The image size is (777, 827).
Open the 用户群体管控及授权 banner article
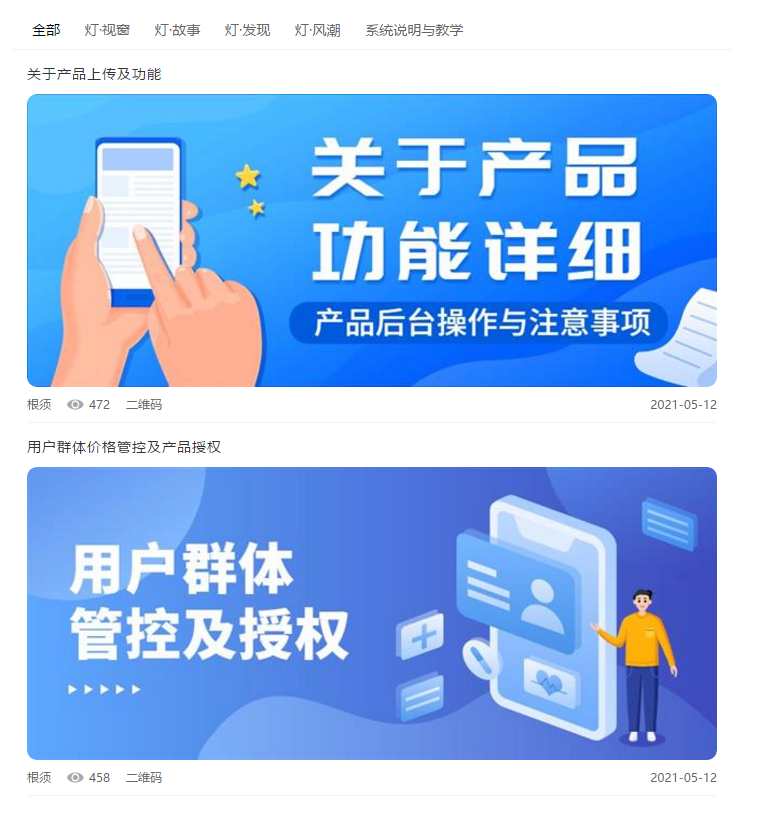(x=371, y=613)
